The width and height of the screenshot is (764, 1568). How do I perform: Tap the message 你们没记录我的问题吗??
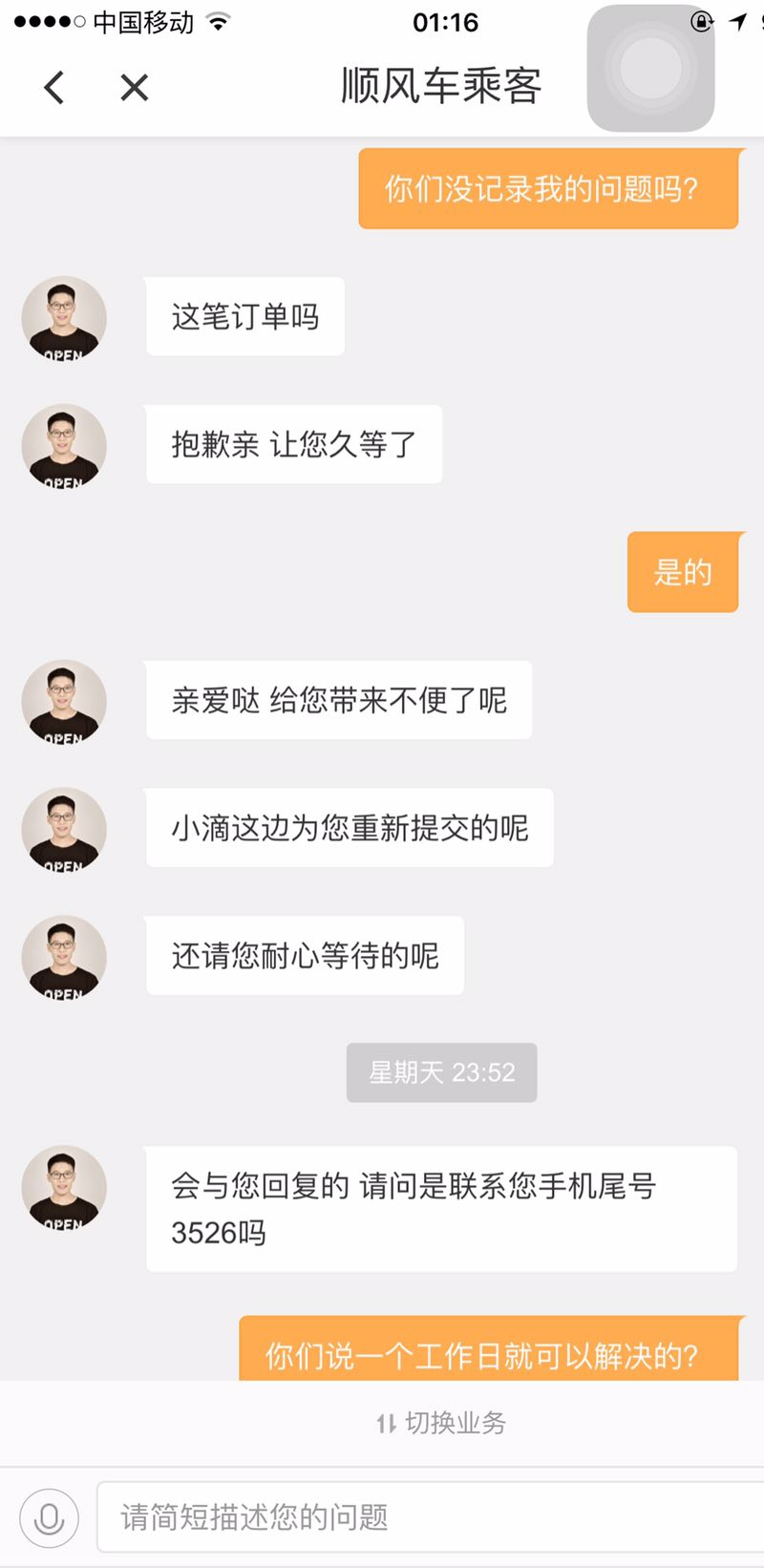coord(549,189)
